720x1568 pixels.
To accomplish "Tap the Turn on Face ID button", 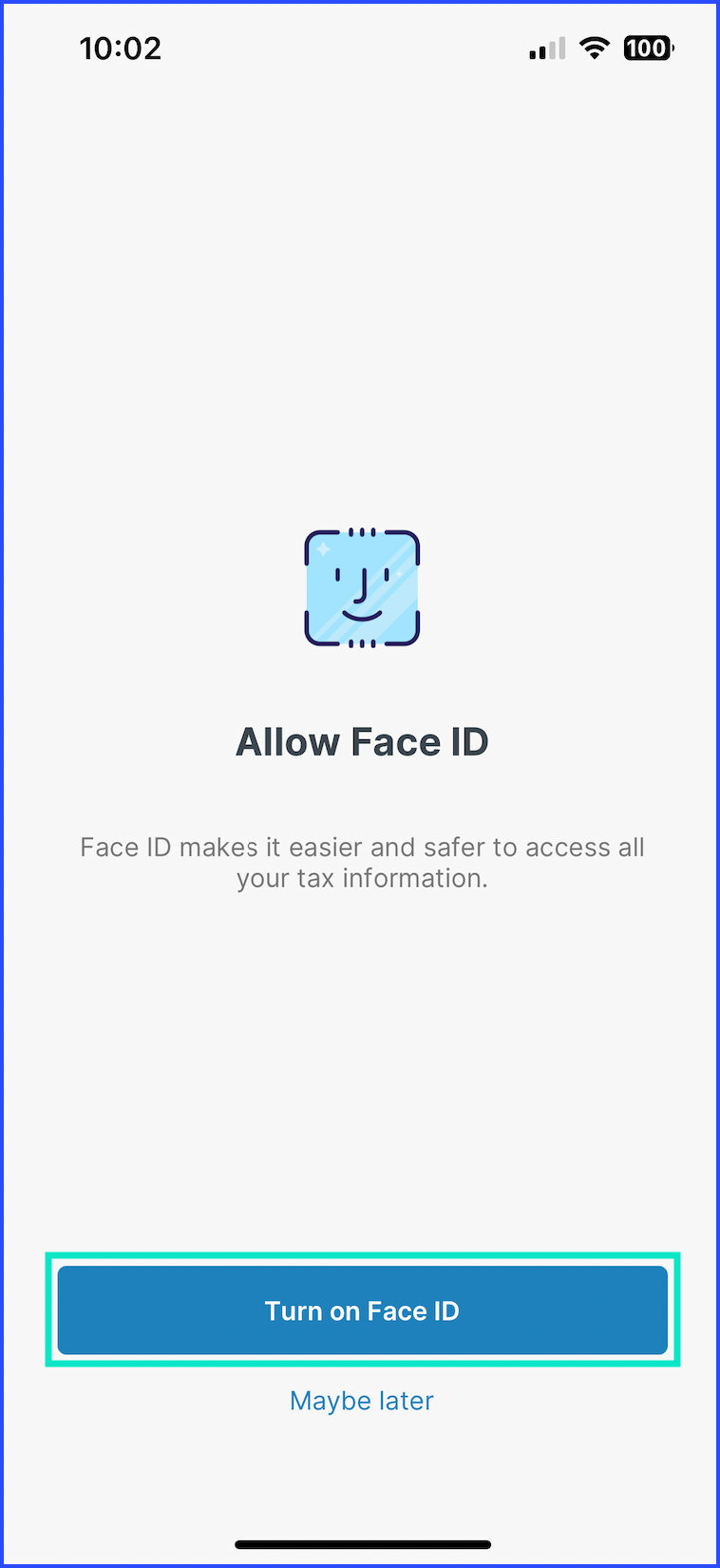I will click(x=362, y=1310).
